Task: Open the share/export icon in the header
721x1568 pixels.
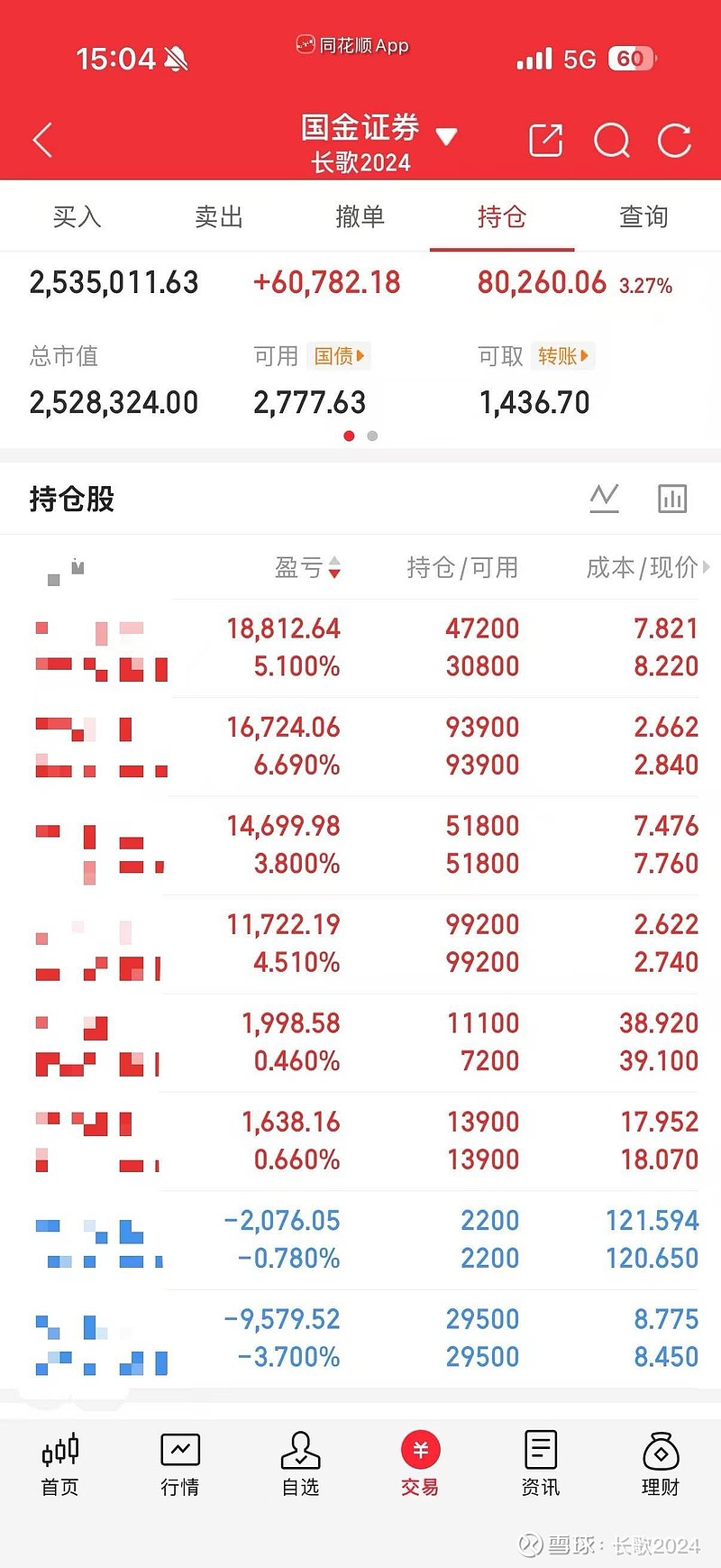Action: 545,141
